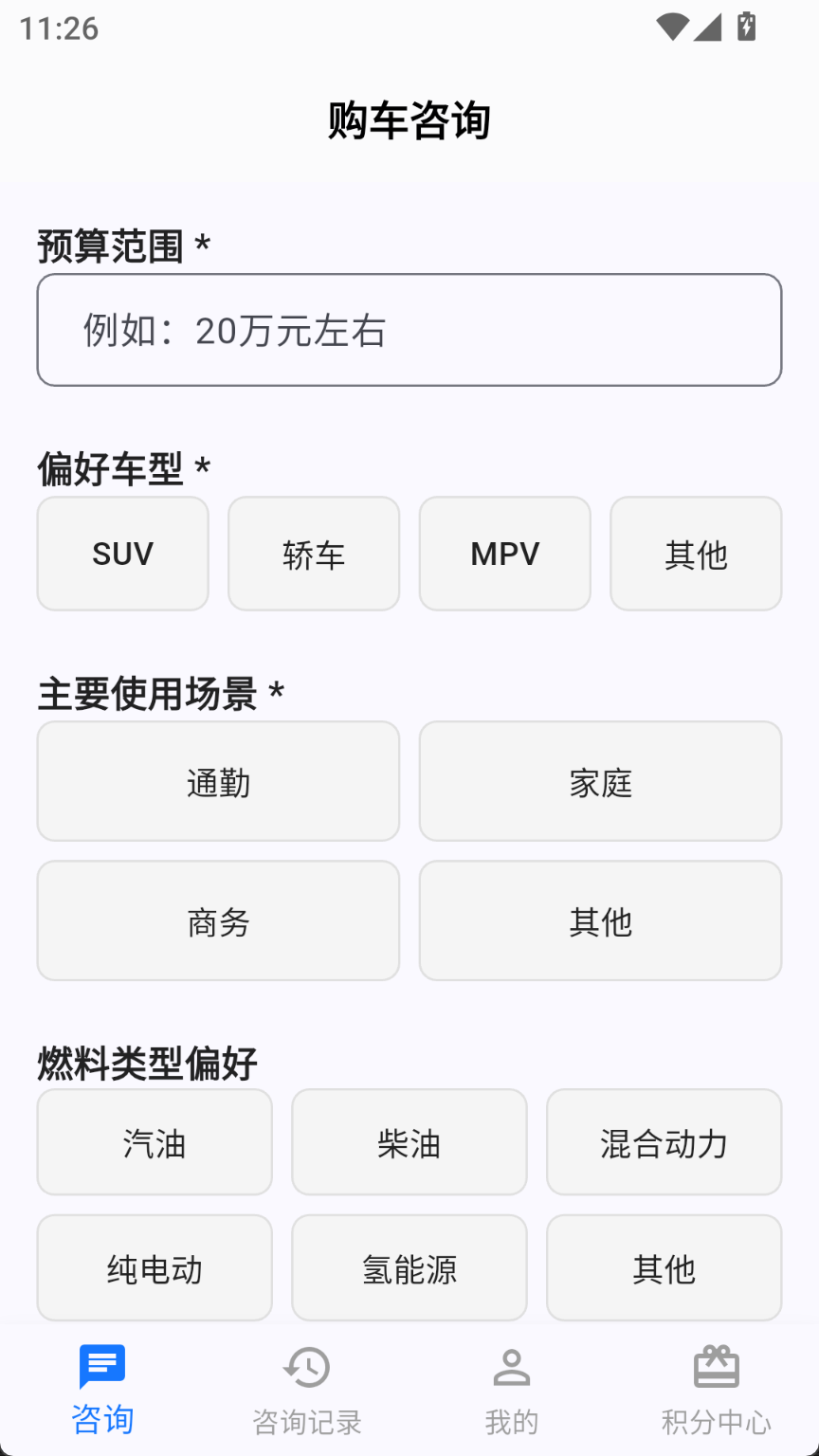This screenshot has height=1456, width=819.
Task: Choose 柴油 fuel option
Action: coord(409,1142)
